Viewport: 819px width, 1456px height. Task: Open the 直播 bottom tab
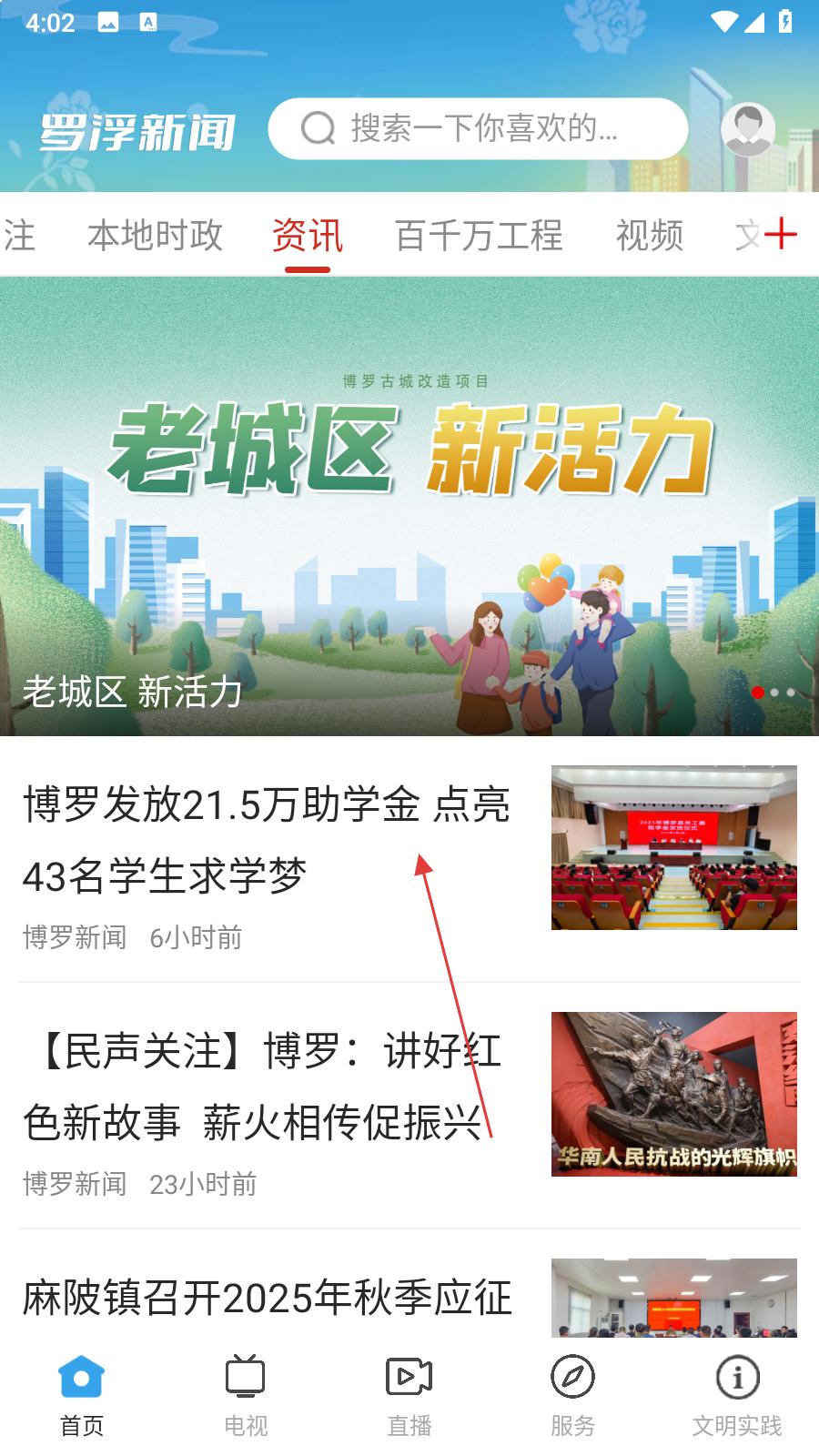click(x=409, y=1397)
